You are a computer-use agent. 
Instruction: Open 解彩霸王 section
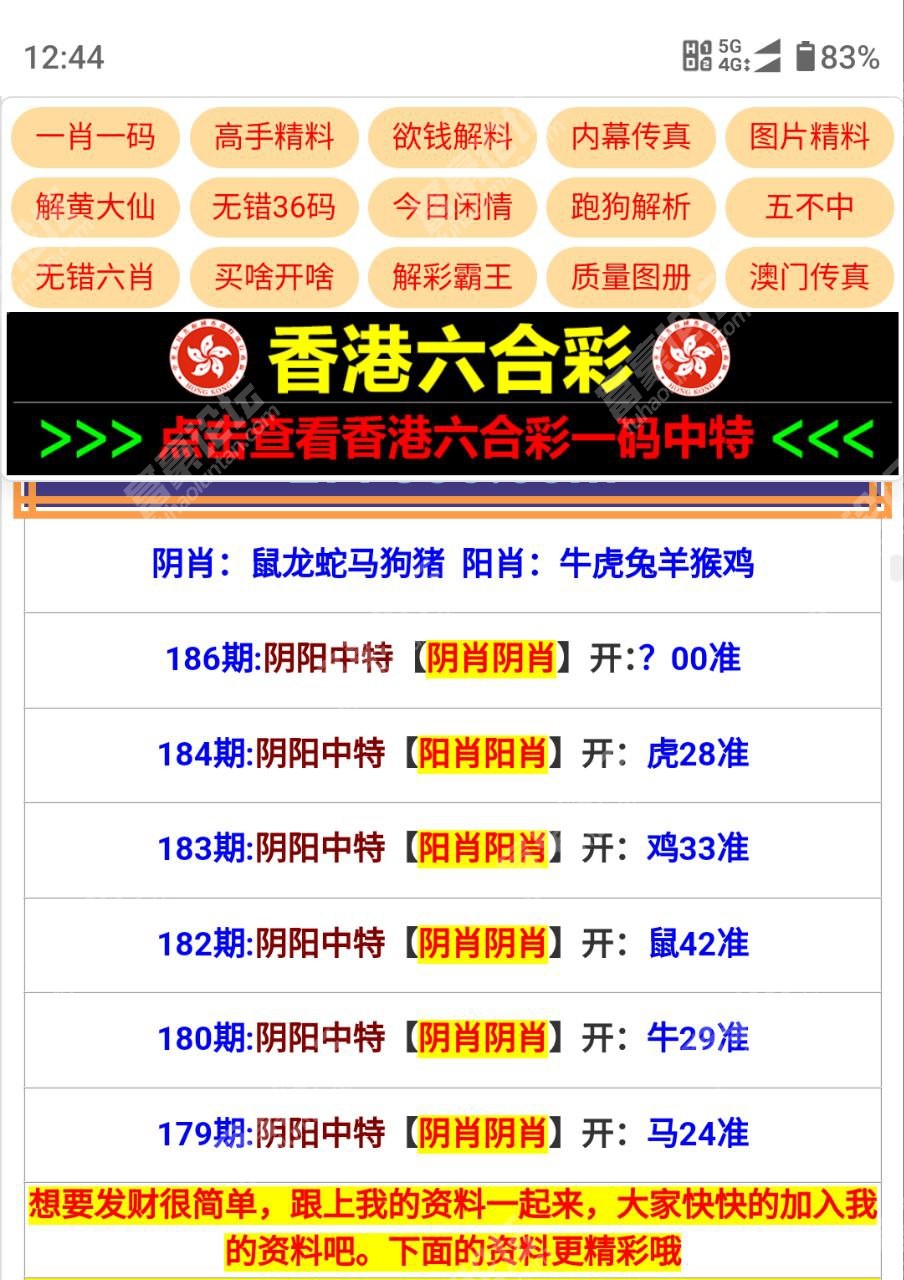pyautogui.click(x=452, y=277)
